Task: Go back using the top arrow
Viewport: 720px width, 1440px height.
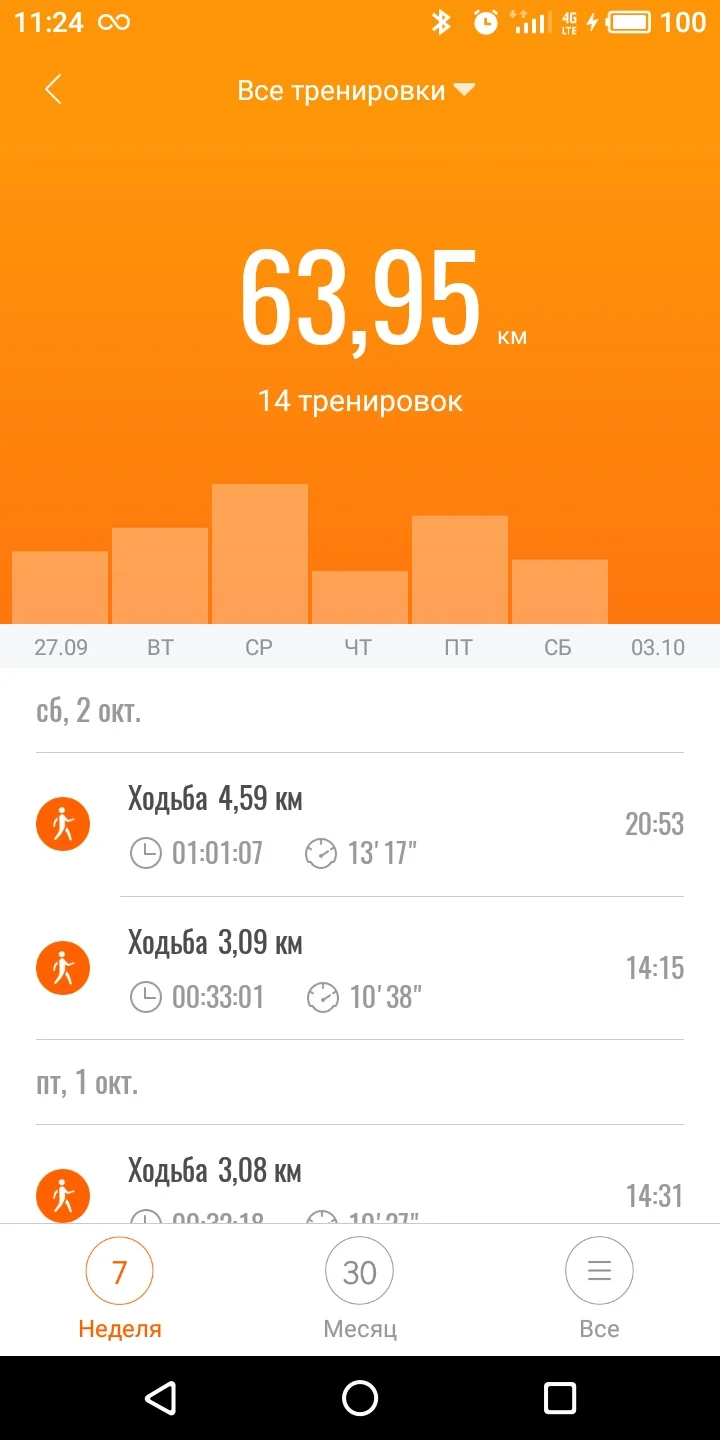Action: [x=53, y=90]
